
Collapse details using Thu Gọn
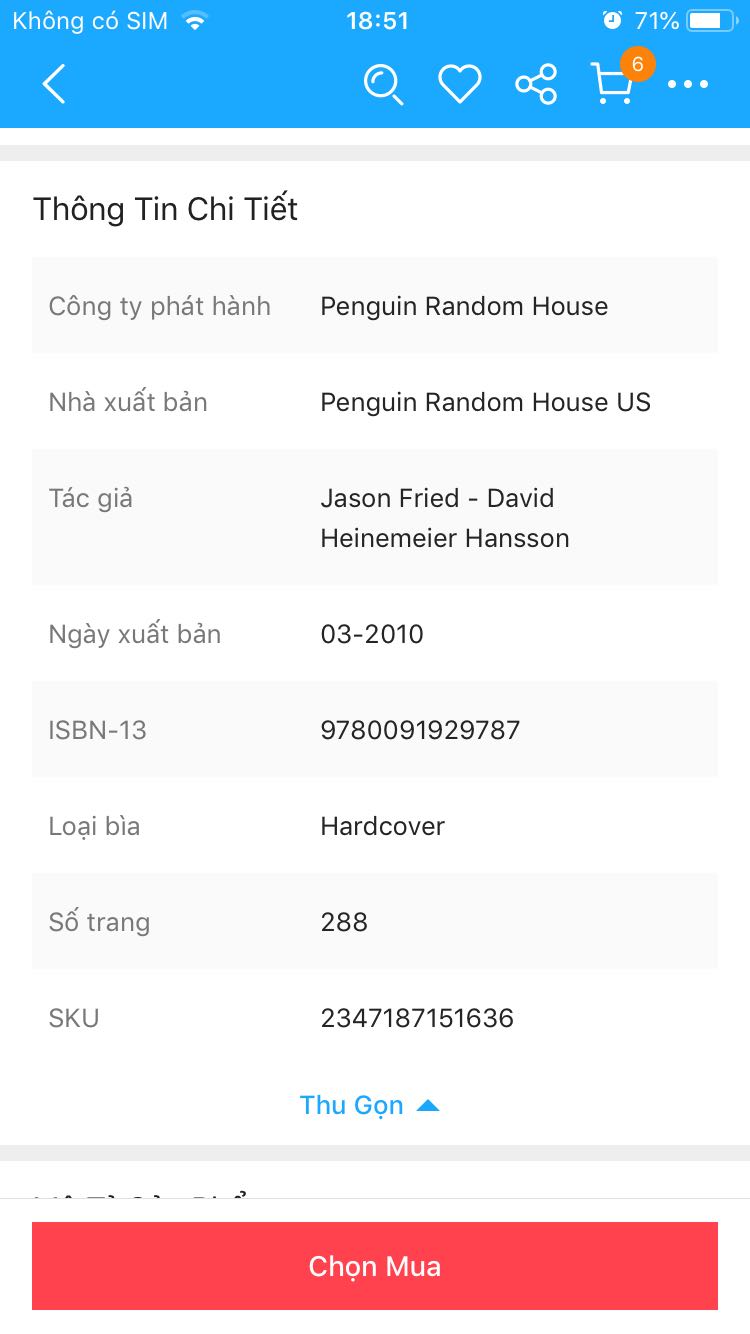pyautogui.click(x=350, y=1105)
